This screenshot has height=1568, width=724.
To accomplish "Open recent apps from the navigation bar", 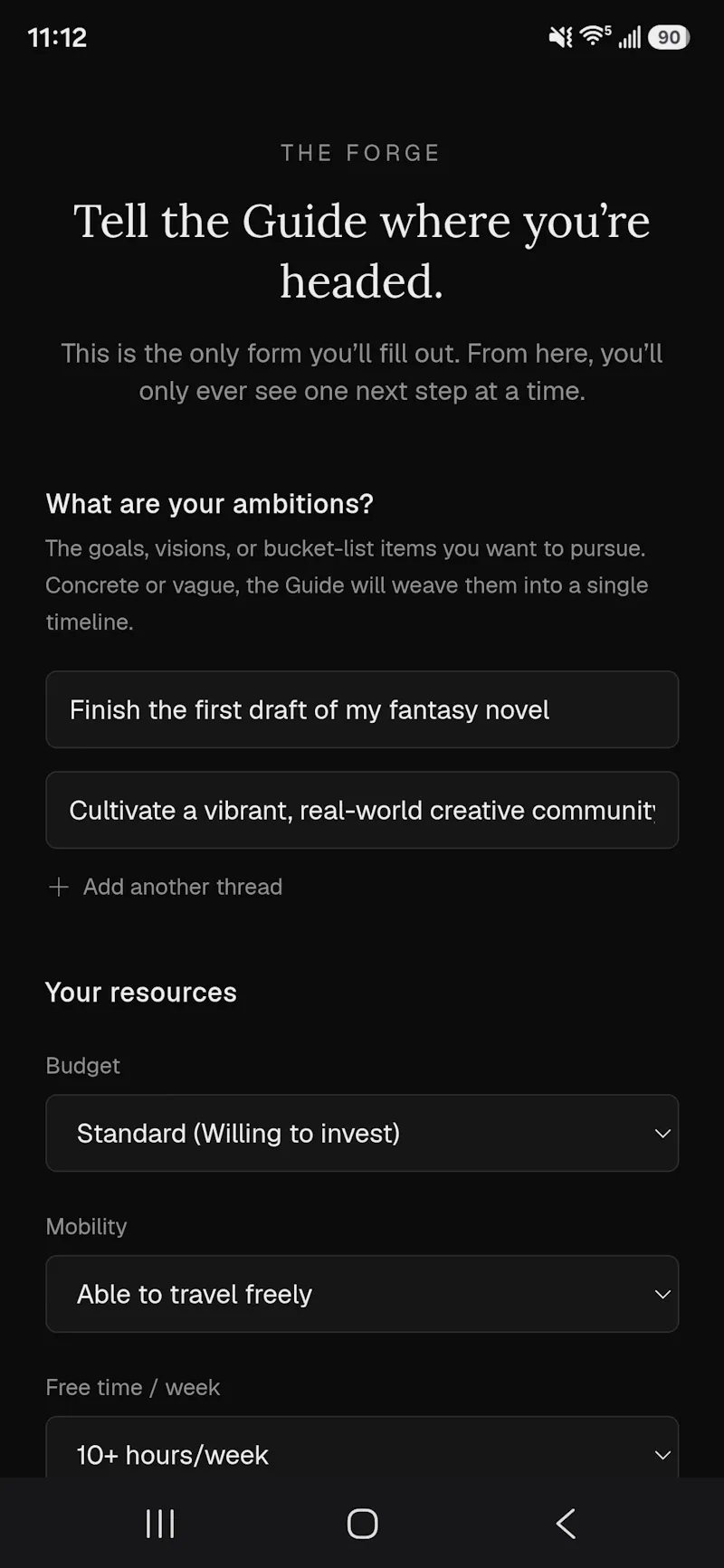I will 160,1524.
